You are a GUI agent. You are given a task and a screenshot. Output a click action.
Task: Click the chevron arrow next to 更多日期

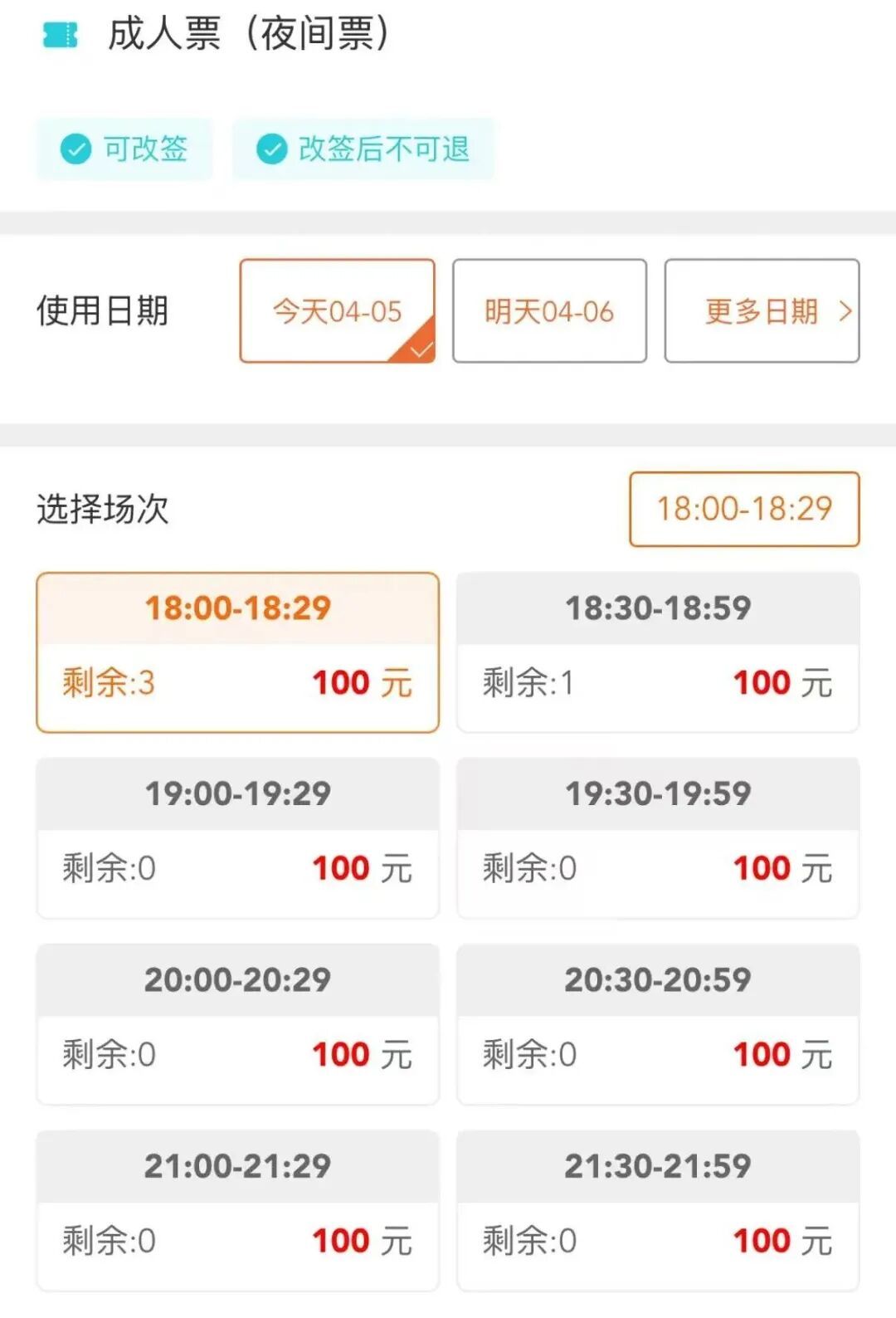pos(845,313)
